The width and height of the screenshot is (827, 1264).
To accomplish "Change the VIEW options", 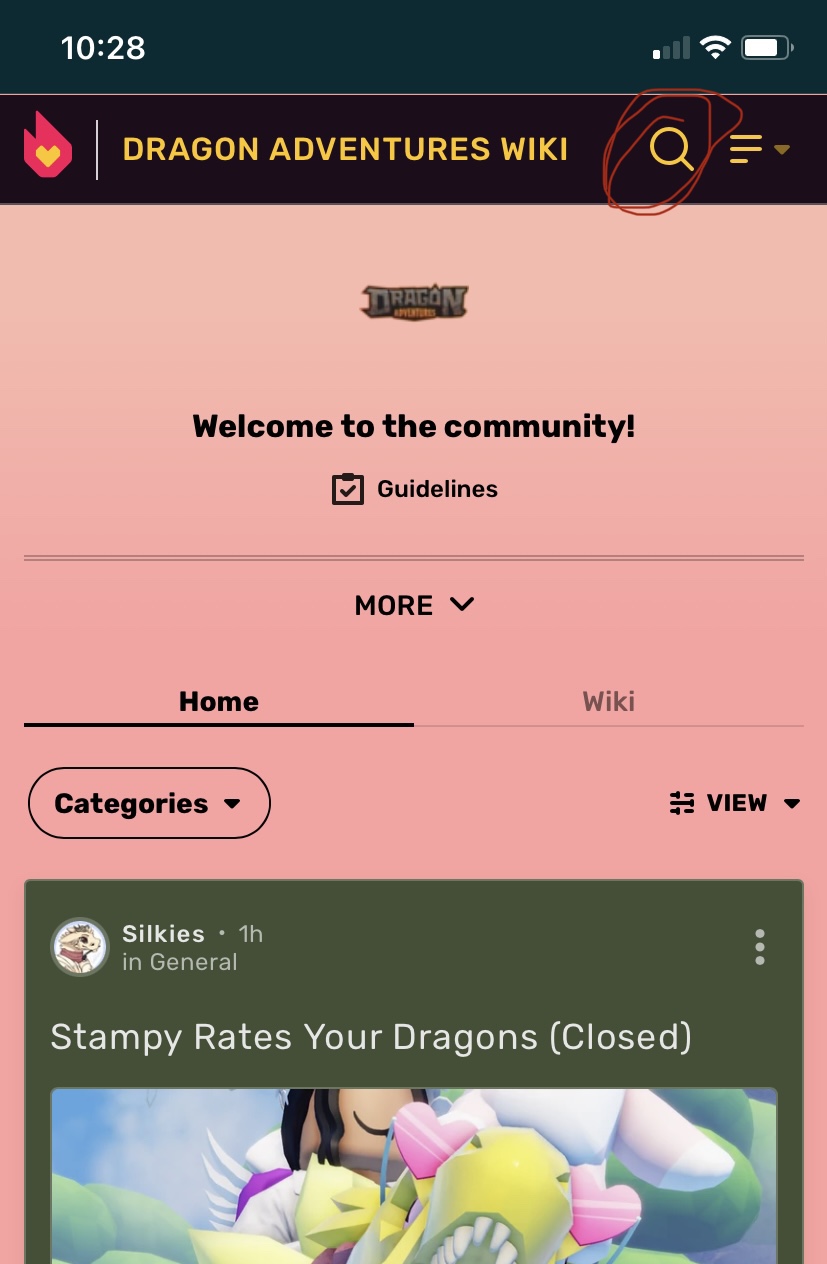I will click(x=735, y=803).
